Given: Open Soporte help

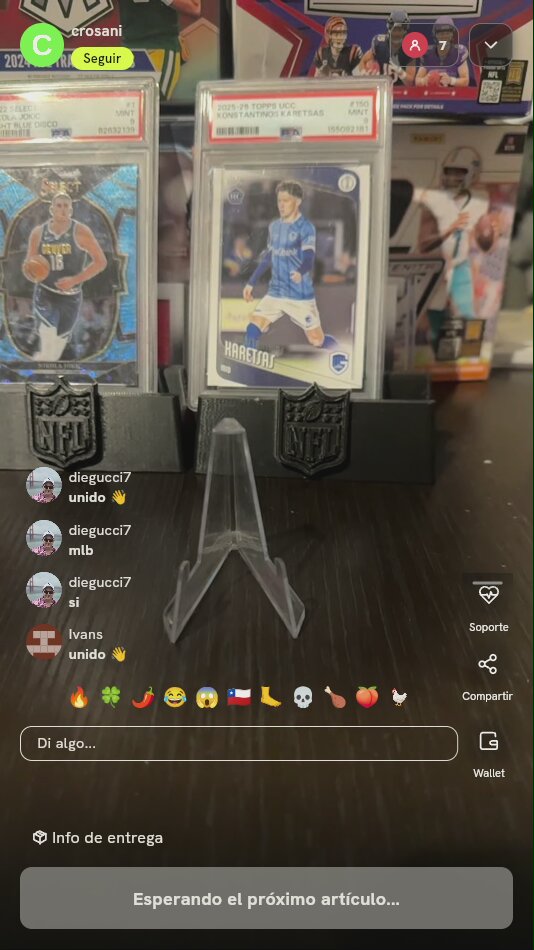Looking at the screenshot, I should point(489,604).
